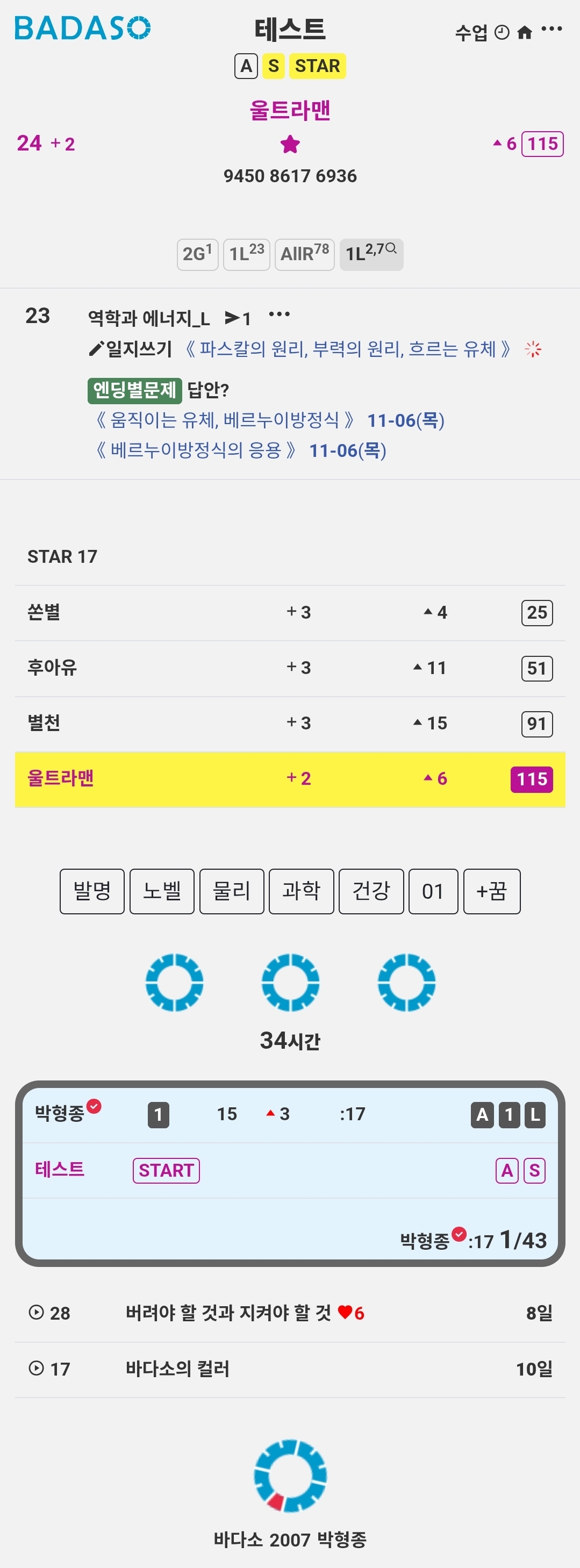The height and width of the screenshot is (1568, 580).
Task: Open 쏜별 row in STAR list
Action: tap(44, 612)
